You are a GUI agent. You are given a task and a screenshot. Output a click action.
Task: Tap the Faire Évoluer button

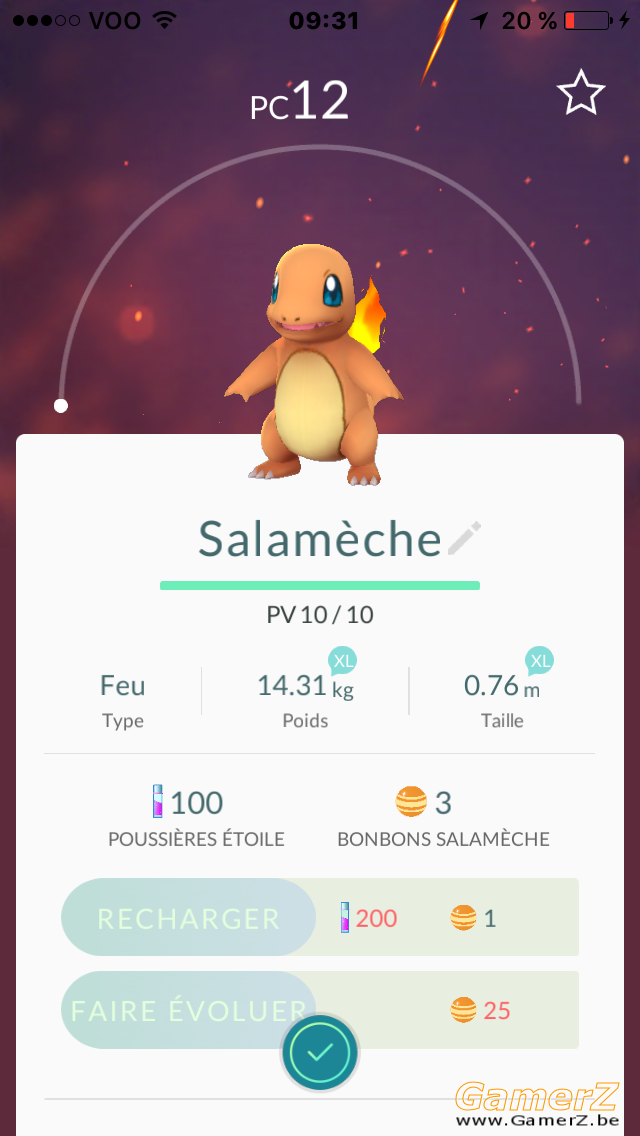point(188,1010)
